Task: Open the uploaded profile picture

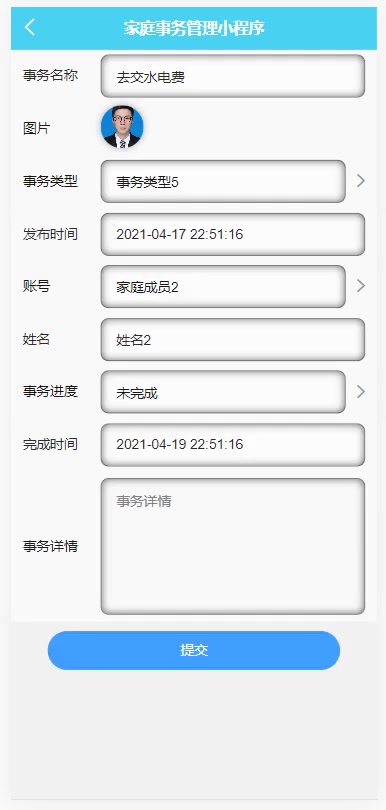Action: click(x=122, y=128)
